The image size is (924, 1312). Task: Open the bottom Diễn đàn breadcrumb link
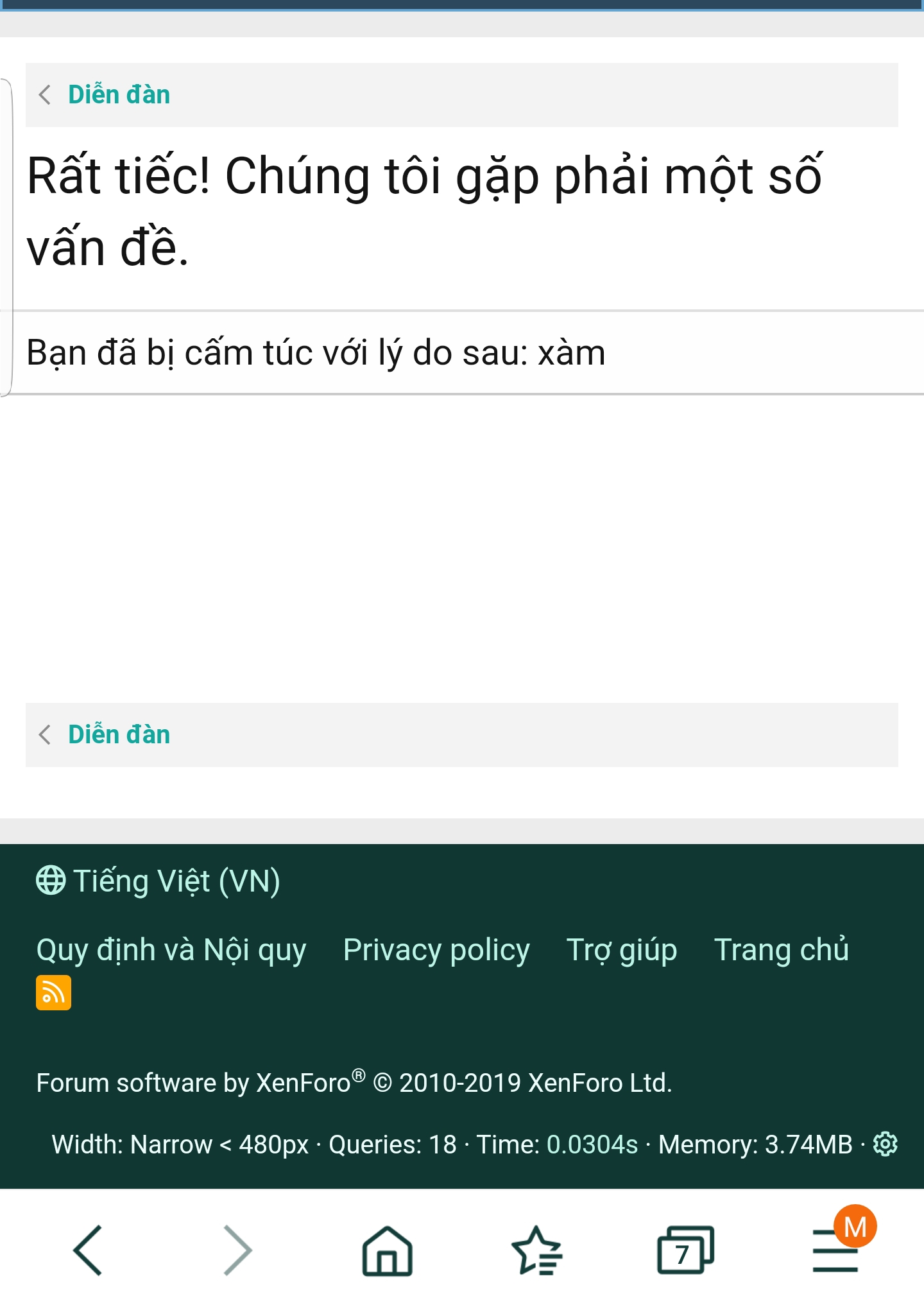[x=119, y=735]
